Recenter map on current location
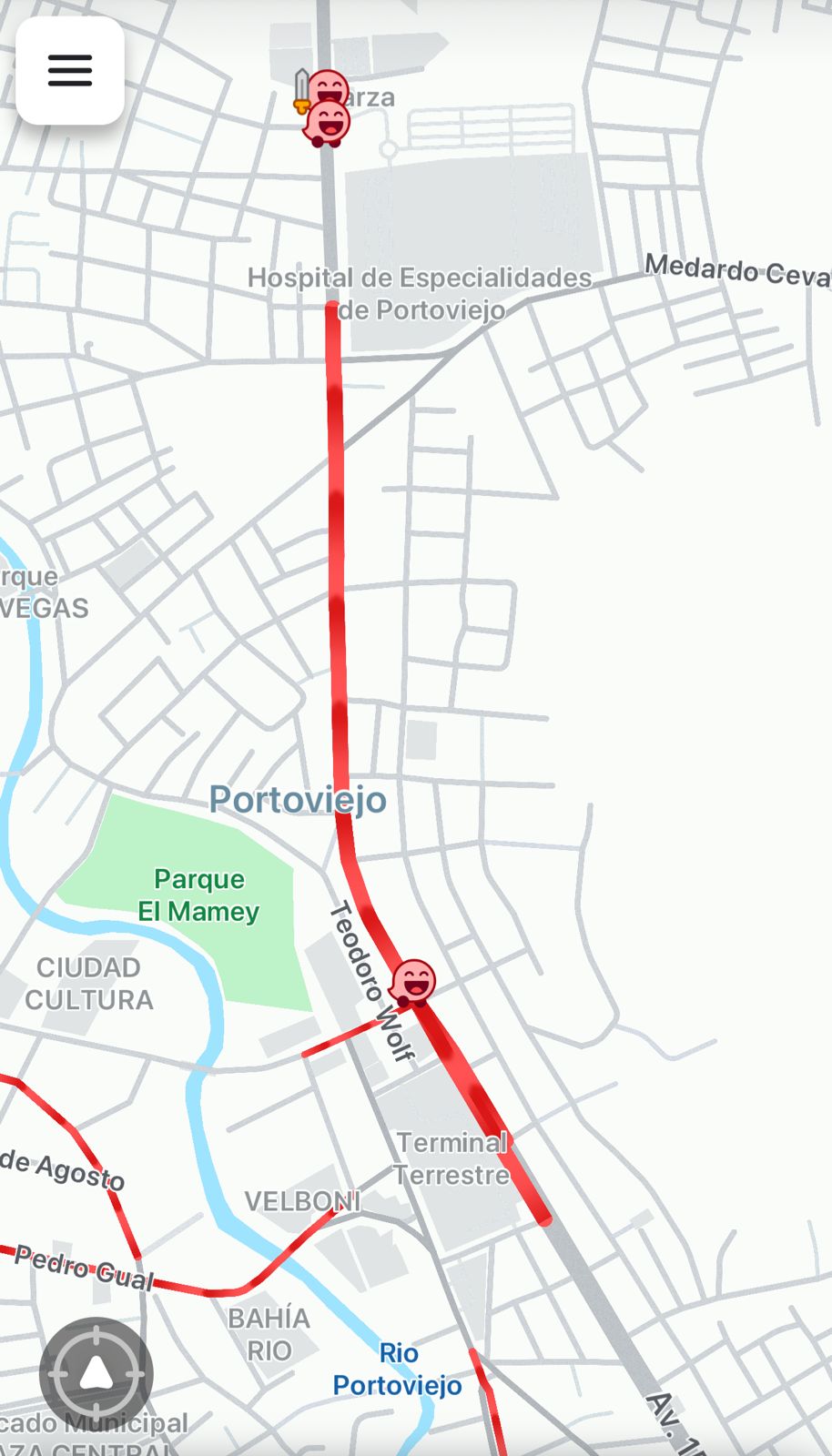 96,1374
